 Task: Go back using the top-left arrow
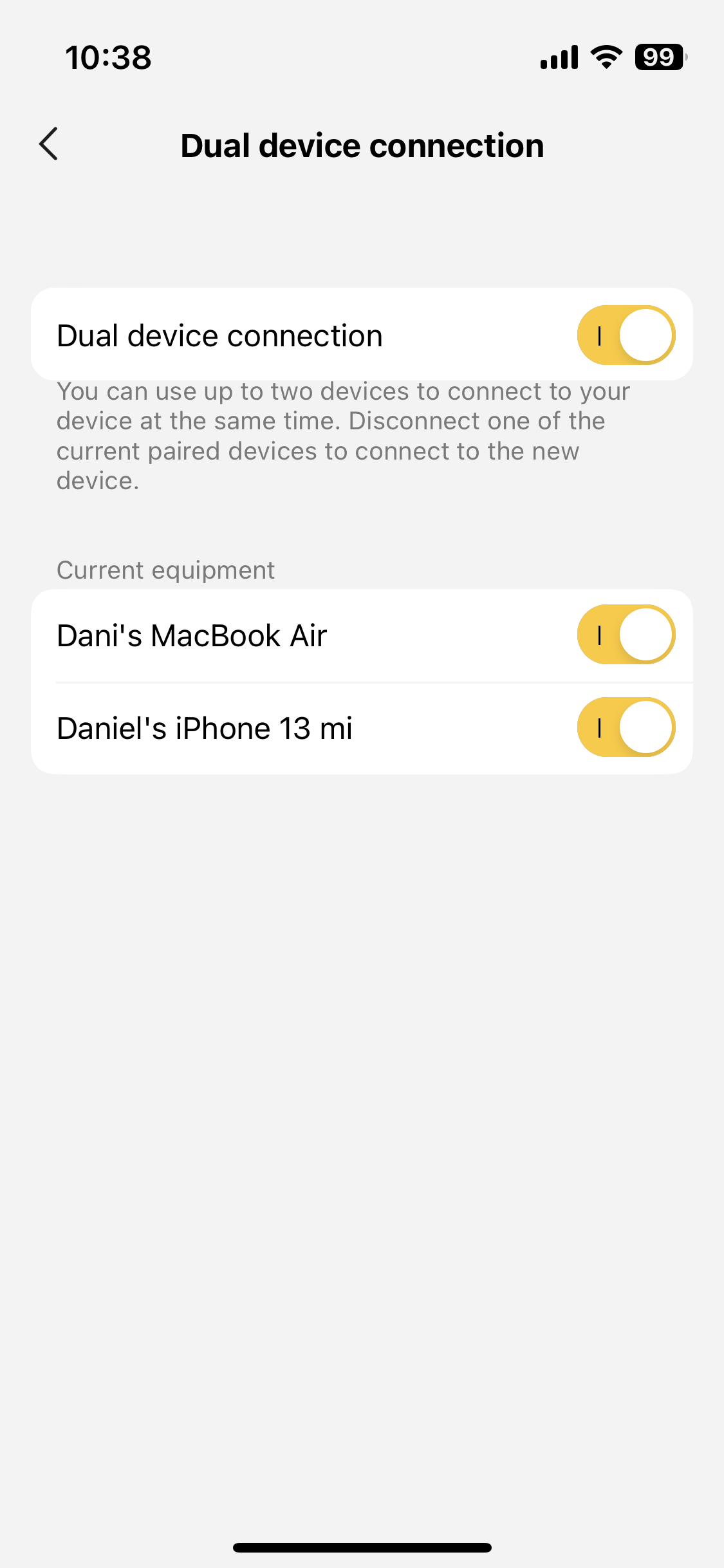[49, 144]
